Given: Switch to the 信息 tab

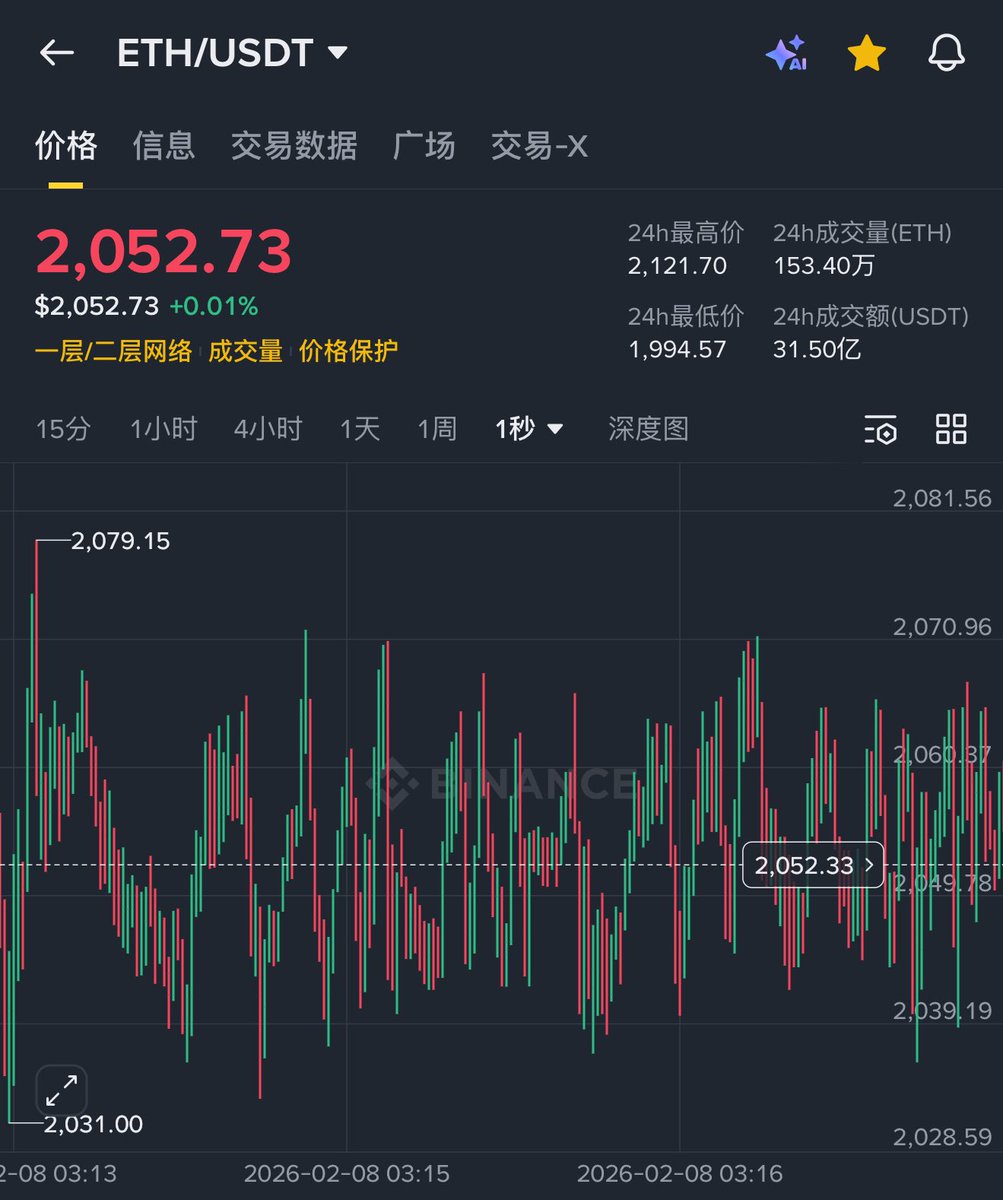Looking at the screenshot, I should (x=164, y=146).
